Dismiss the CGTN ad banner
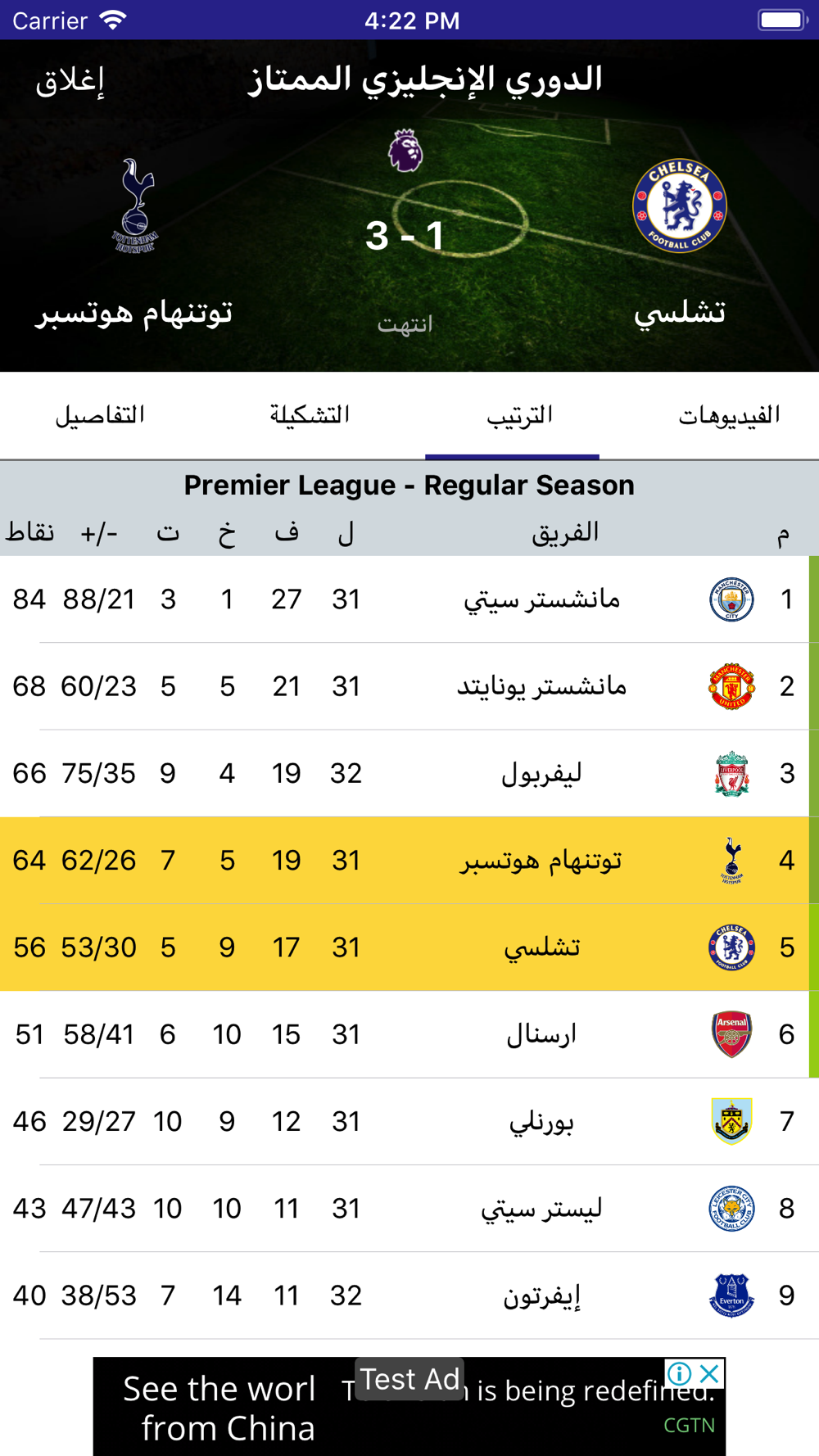The width and height of the screenshot is (819, 1456). point(711,1373)
